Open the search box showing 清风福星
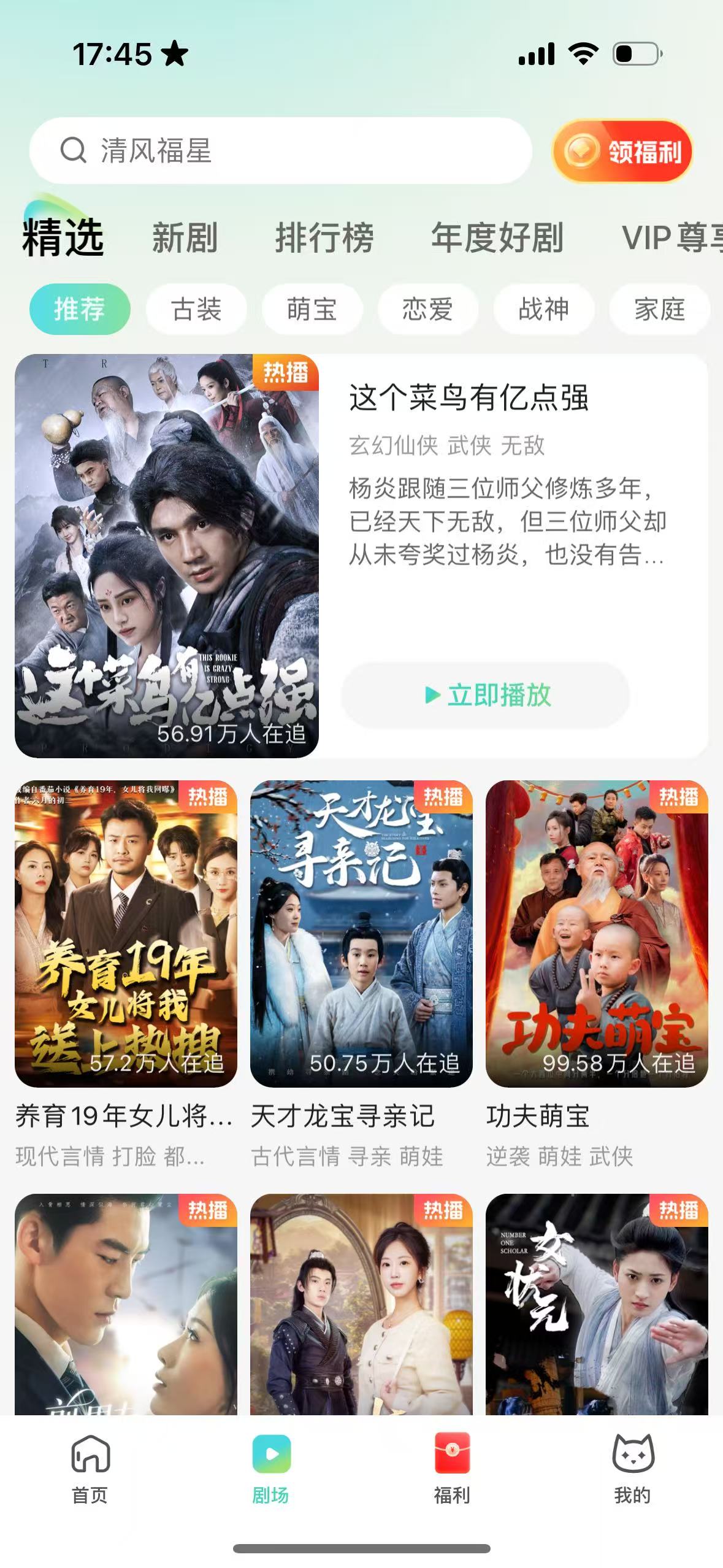This screenshot has height=1568, width=723. [x=280, y=150]
